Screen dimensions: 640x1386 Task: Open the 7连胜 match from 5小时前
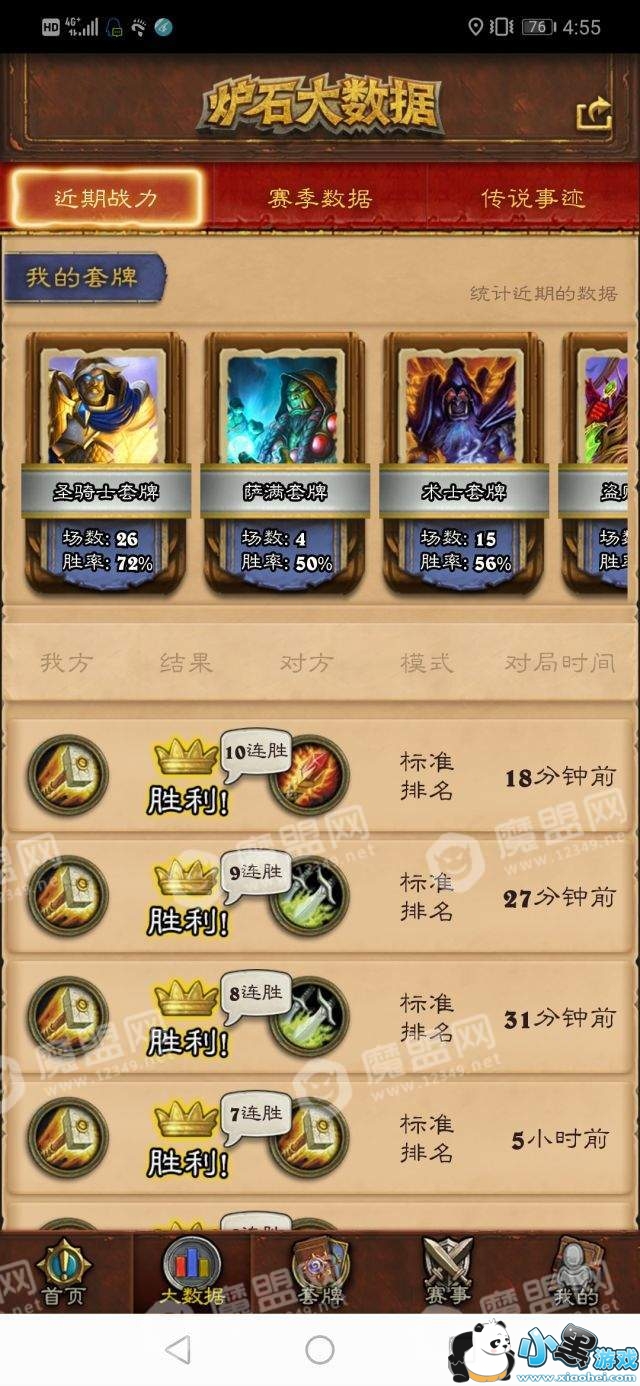tap(320, 1138)
